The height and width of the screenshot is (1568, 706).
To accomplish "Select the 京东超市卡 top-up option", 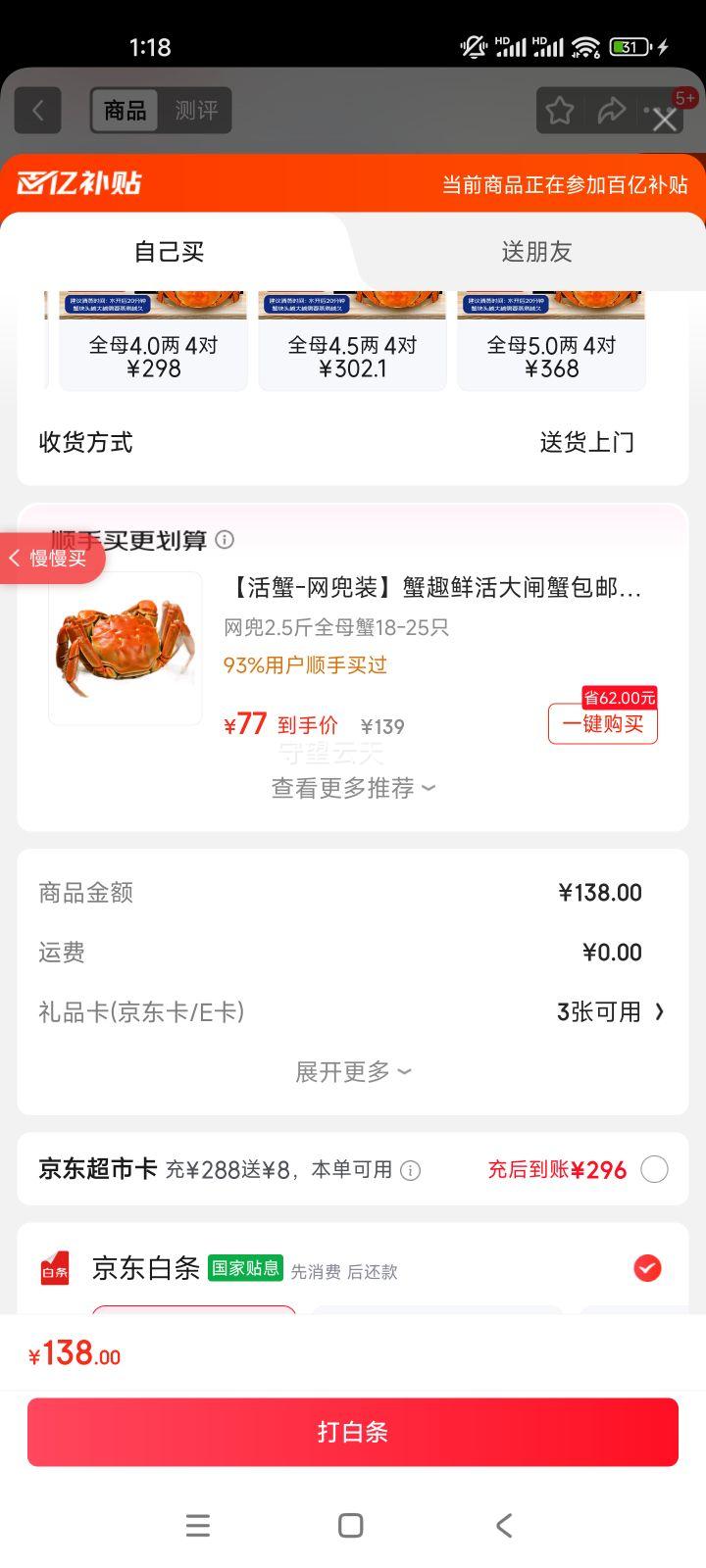I will click(x=654, y=1169).
